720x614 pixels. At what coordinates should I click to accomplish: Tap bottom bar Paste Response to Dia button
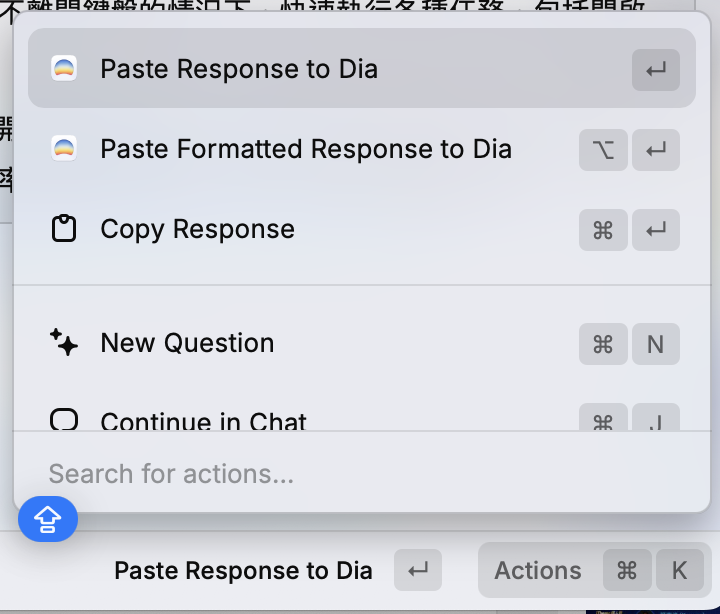244,571
